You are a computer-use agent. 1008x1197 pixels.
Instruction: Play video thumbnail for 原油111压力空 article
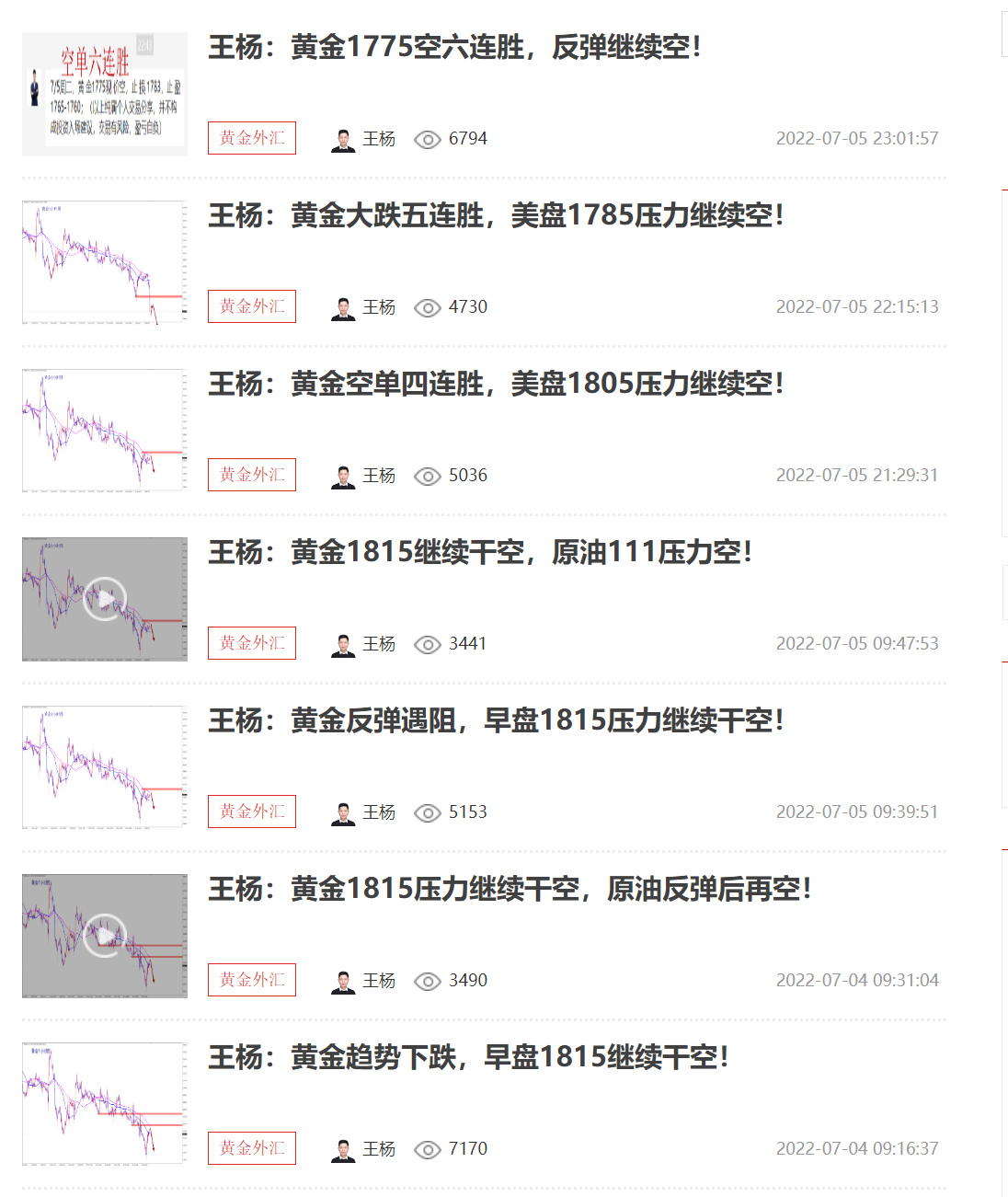point(105,599)
